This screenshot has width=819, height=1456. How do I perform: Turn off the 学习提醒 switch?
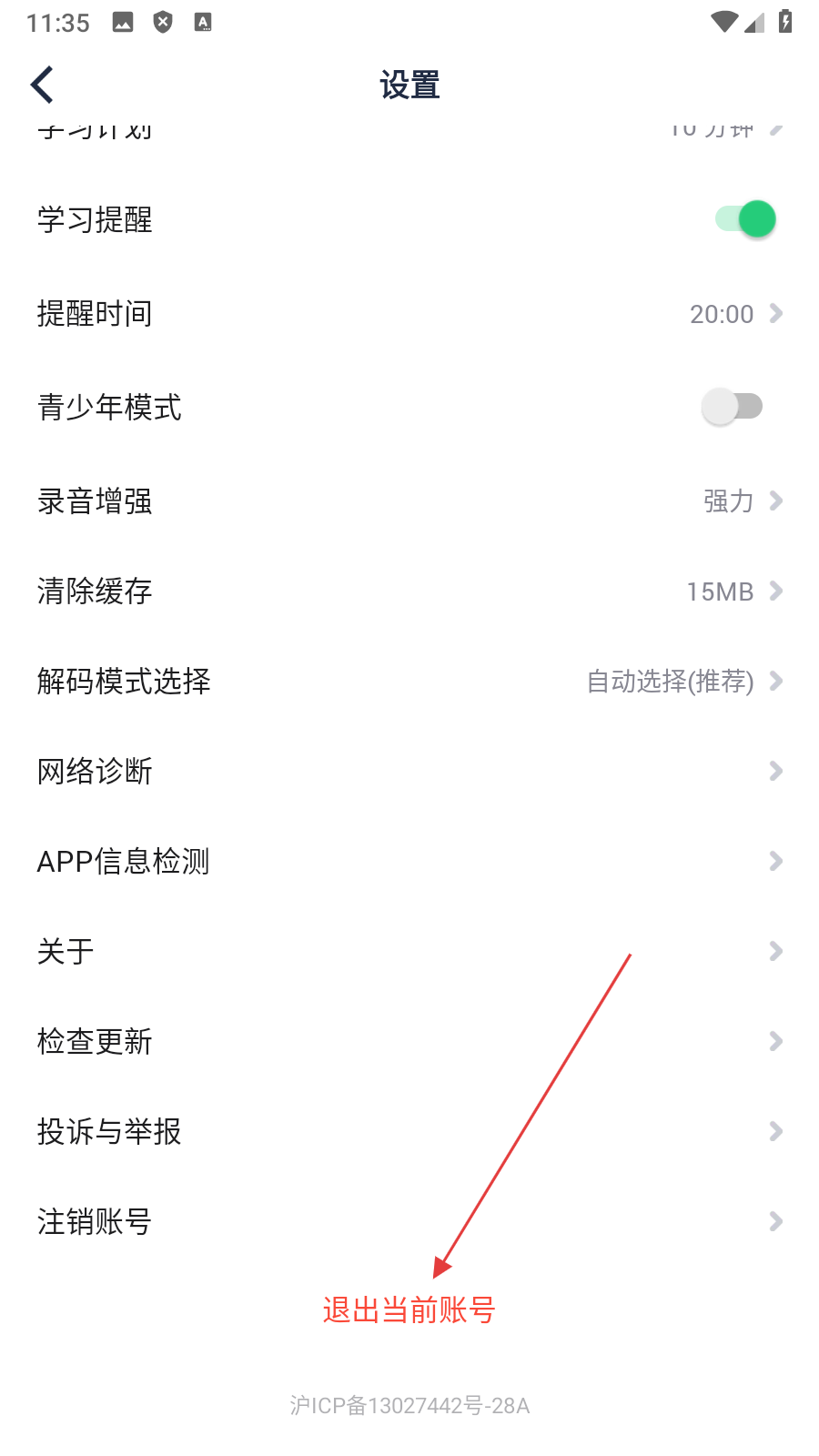[745, 219]
